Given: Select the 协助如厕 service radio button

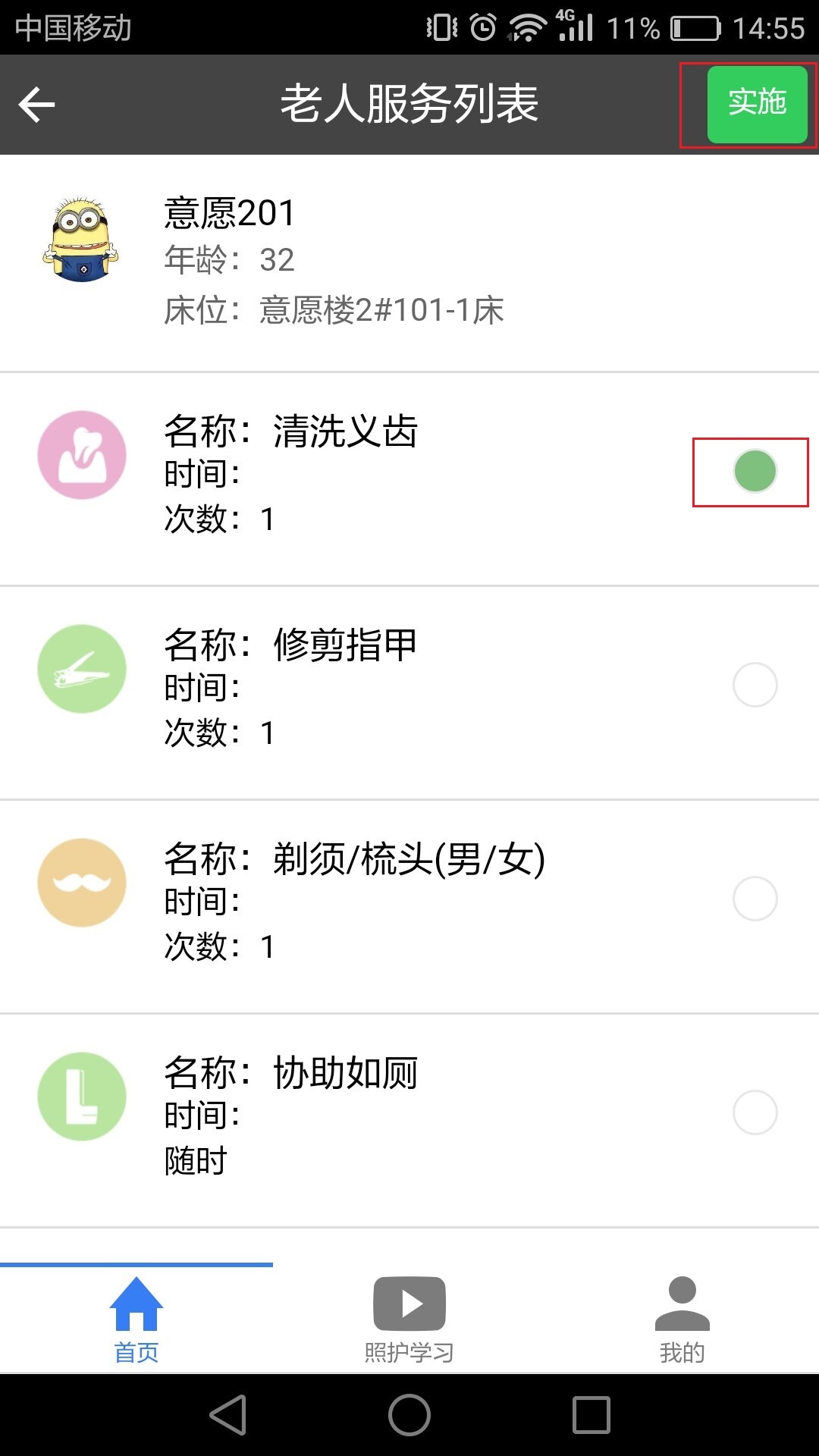Looking at the screenshot, I should (755, 1112).
